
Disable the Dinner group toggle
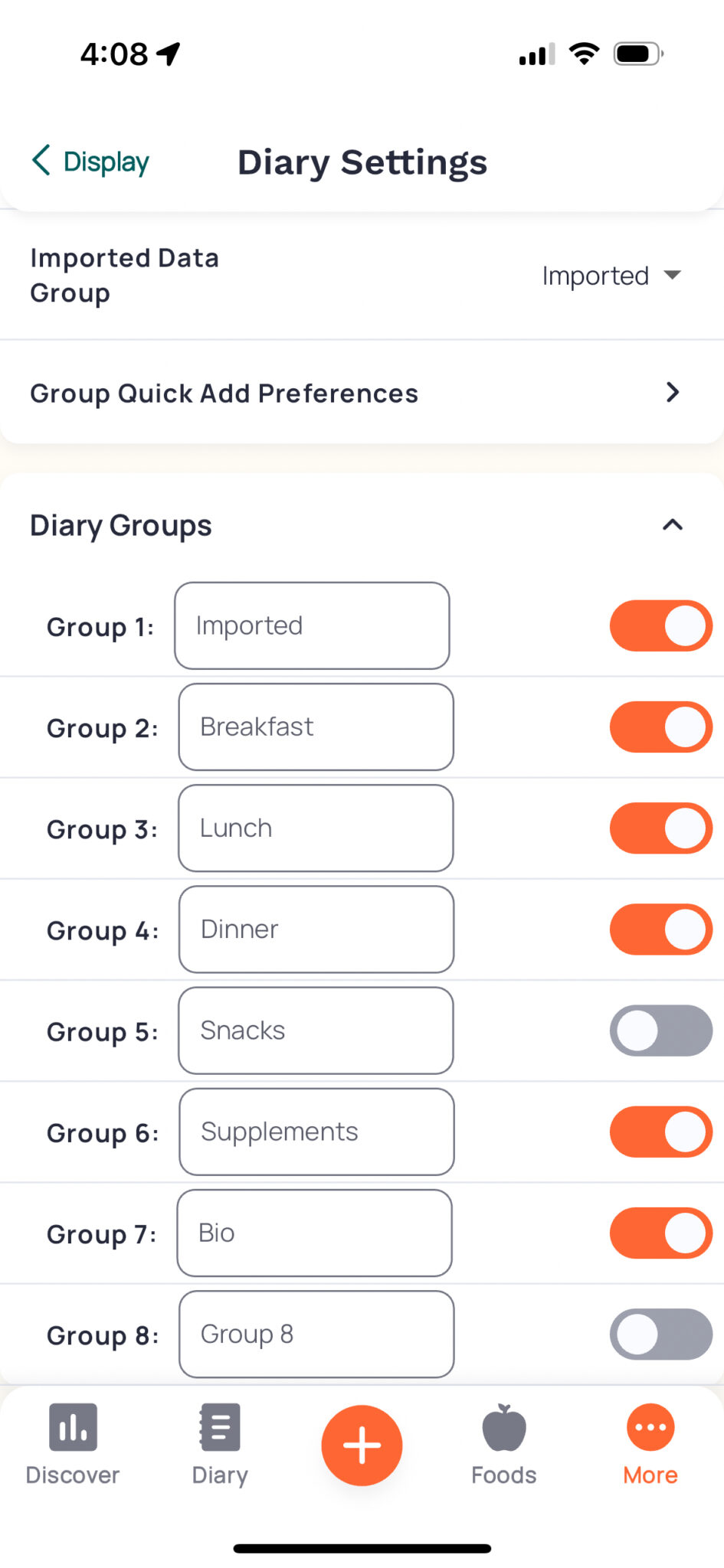click(660, 929)
